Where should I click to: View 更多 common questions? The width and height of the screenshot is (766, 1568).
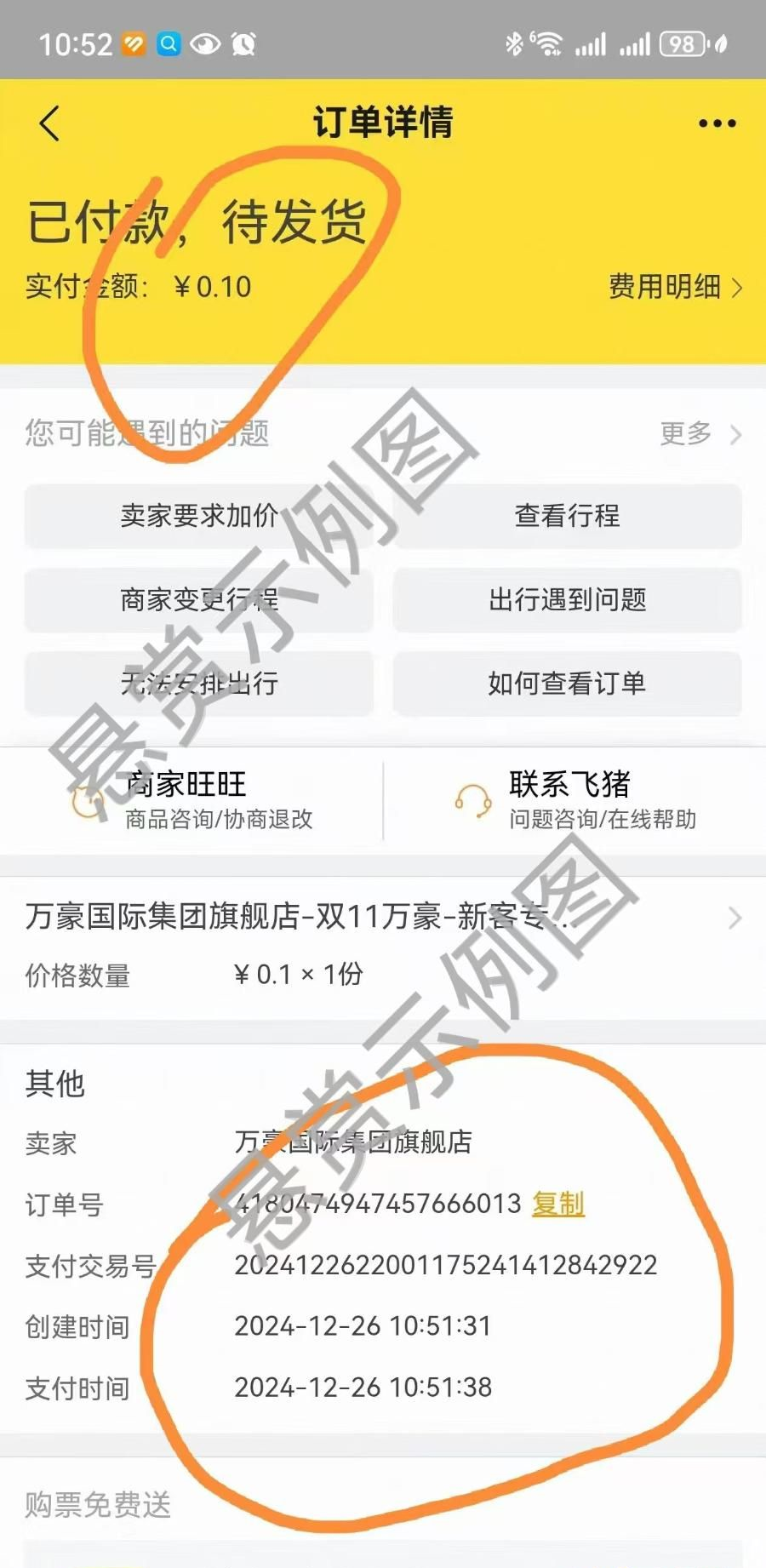click(700, 434)
